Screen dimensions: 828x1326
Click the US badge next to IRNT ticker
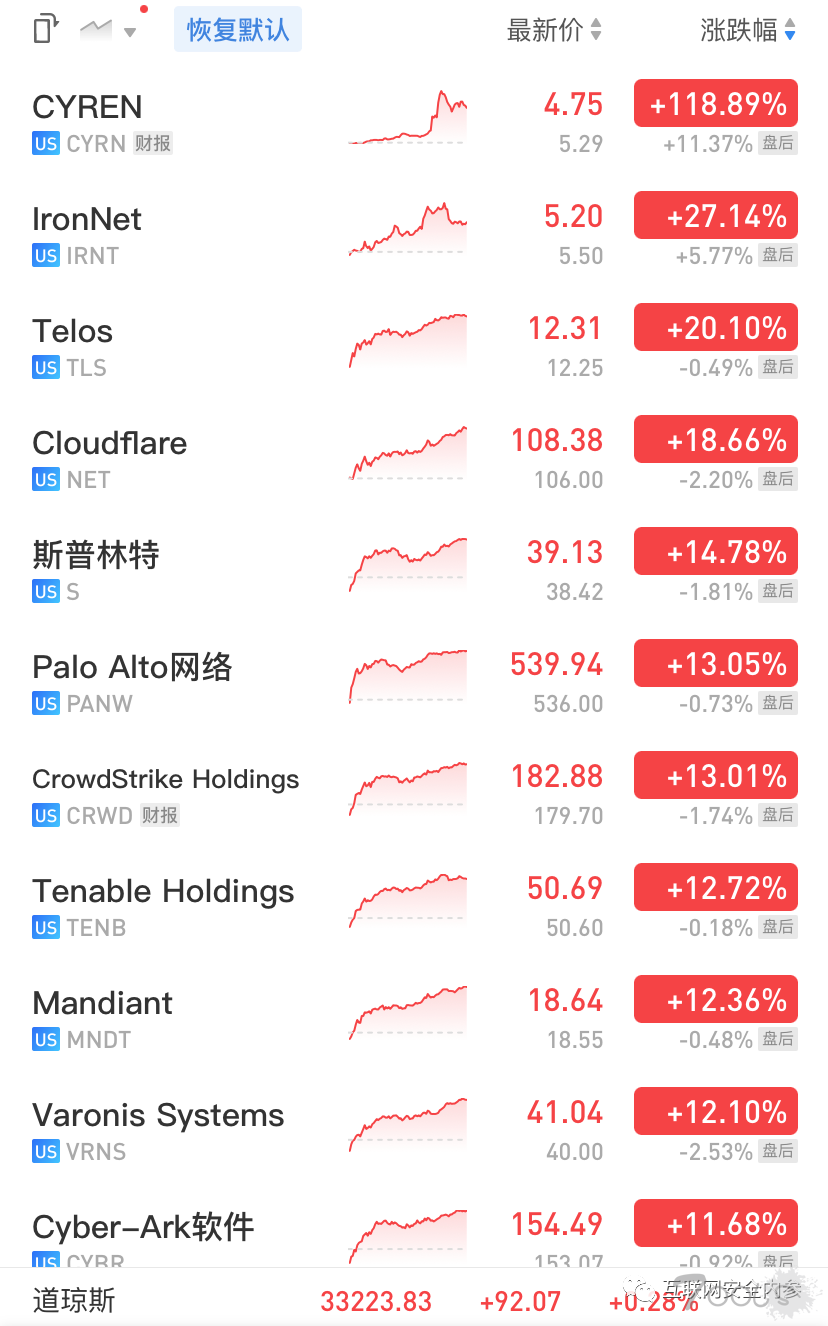click(45, 255)
